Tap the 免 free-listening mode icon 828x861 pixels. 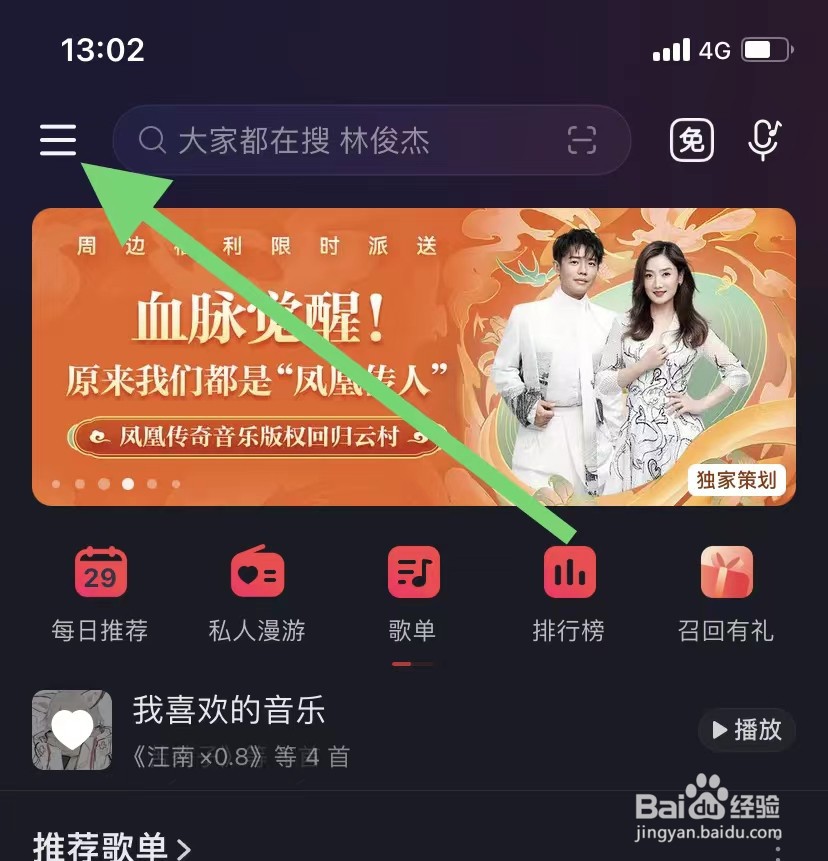691,140
